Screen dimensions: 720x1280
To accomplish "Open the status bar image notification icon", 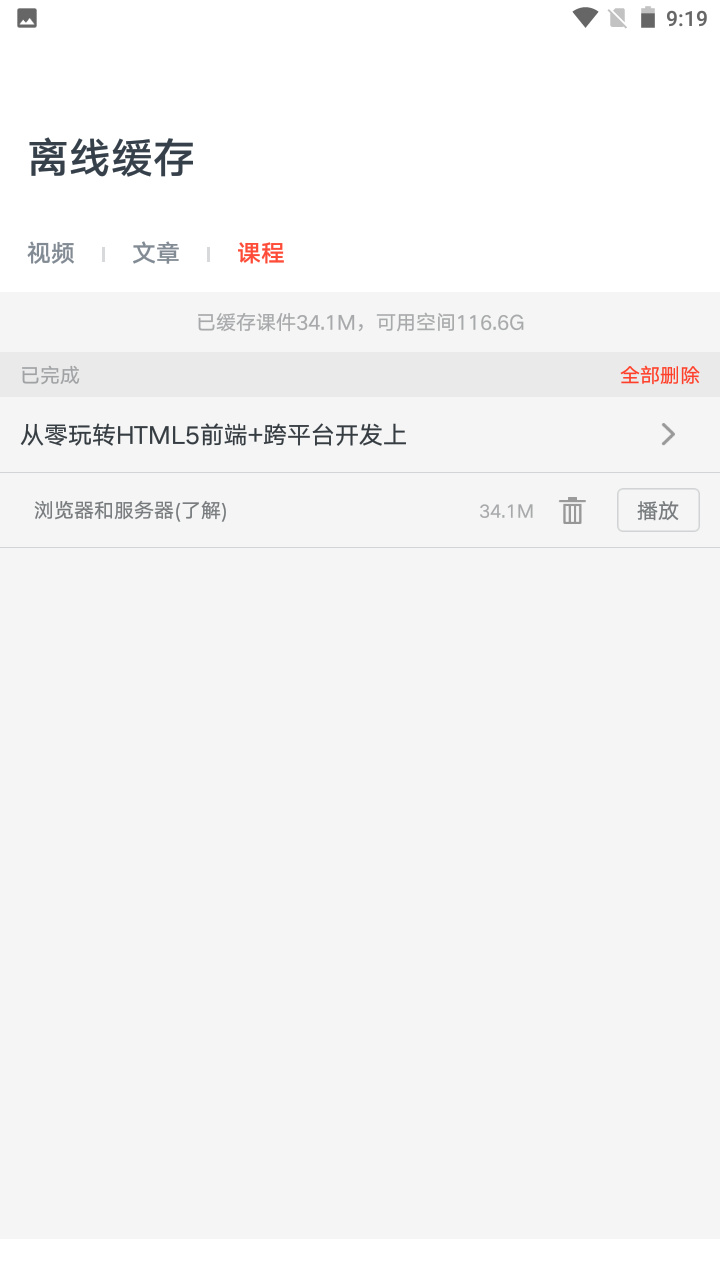I will pyautogui.click(x=25, y=17).
